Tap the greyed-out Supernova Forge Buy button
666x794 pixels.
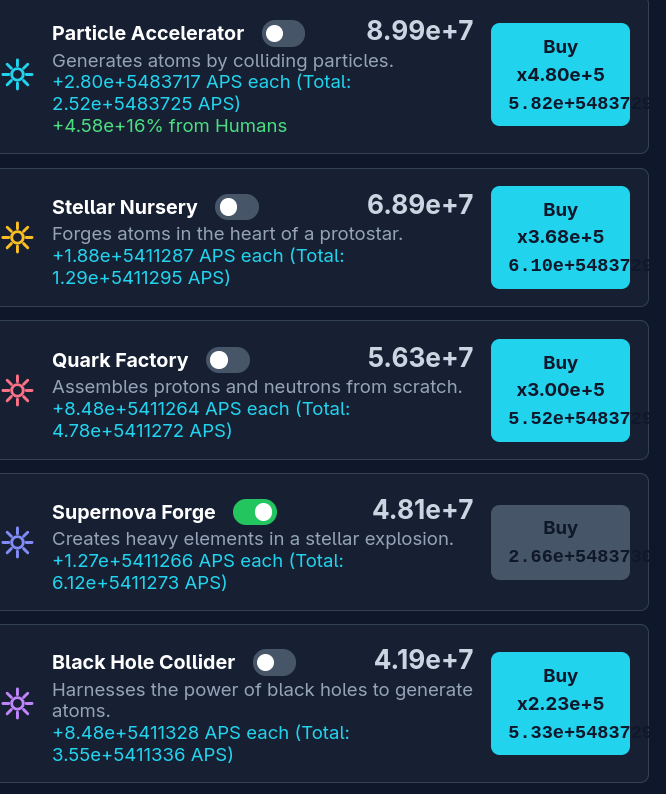pos(560,542)
